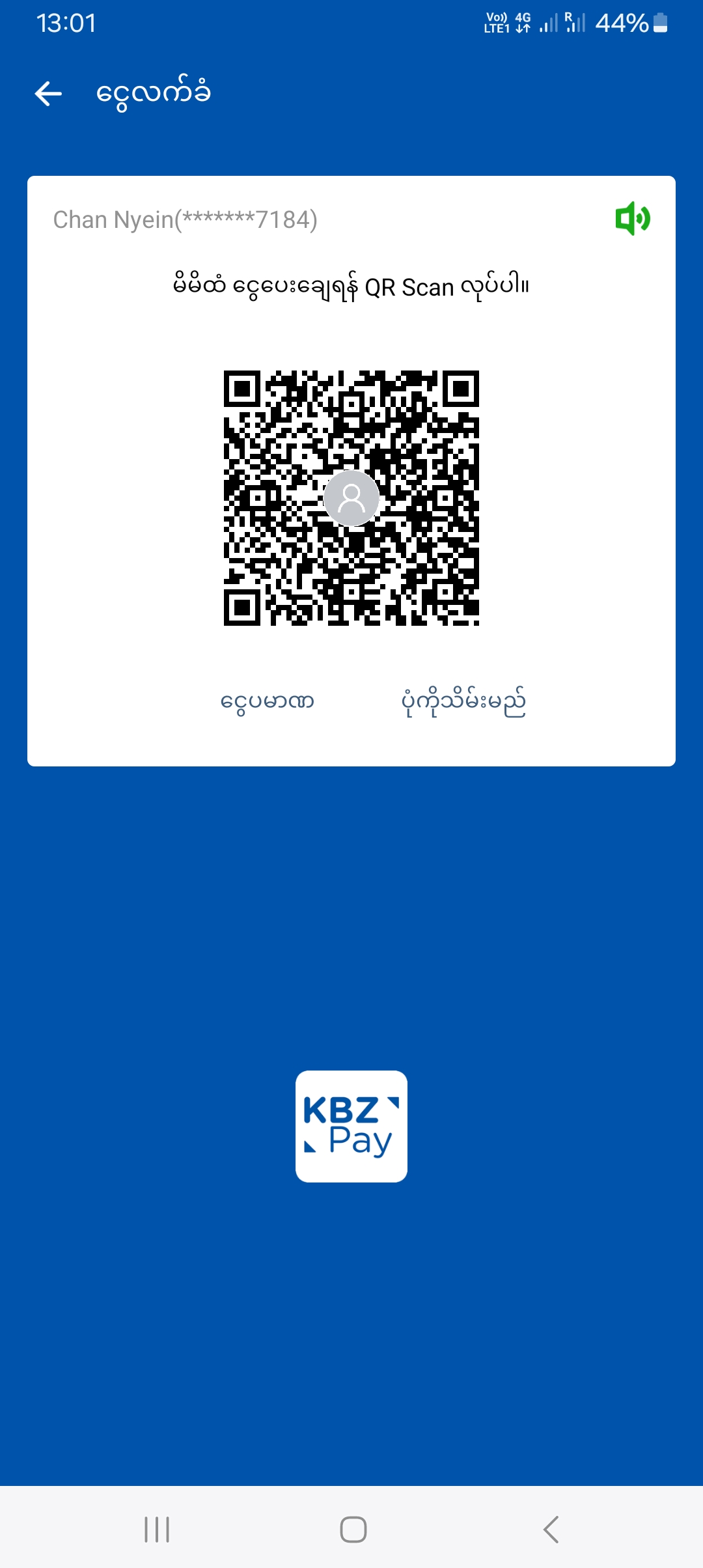This screenshot has width=703, height=1568.
Task: Tap the system back button
Action: click(551, 1529)
